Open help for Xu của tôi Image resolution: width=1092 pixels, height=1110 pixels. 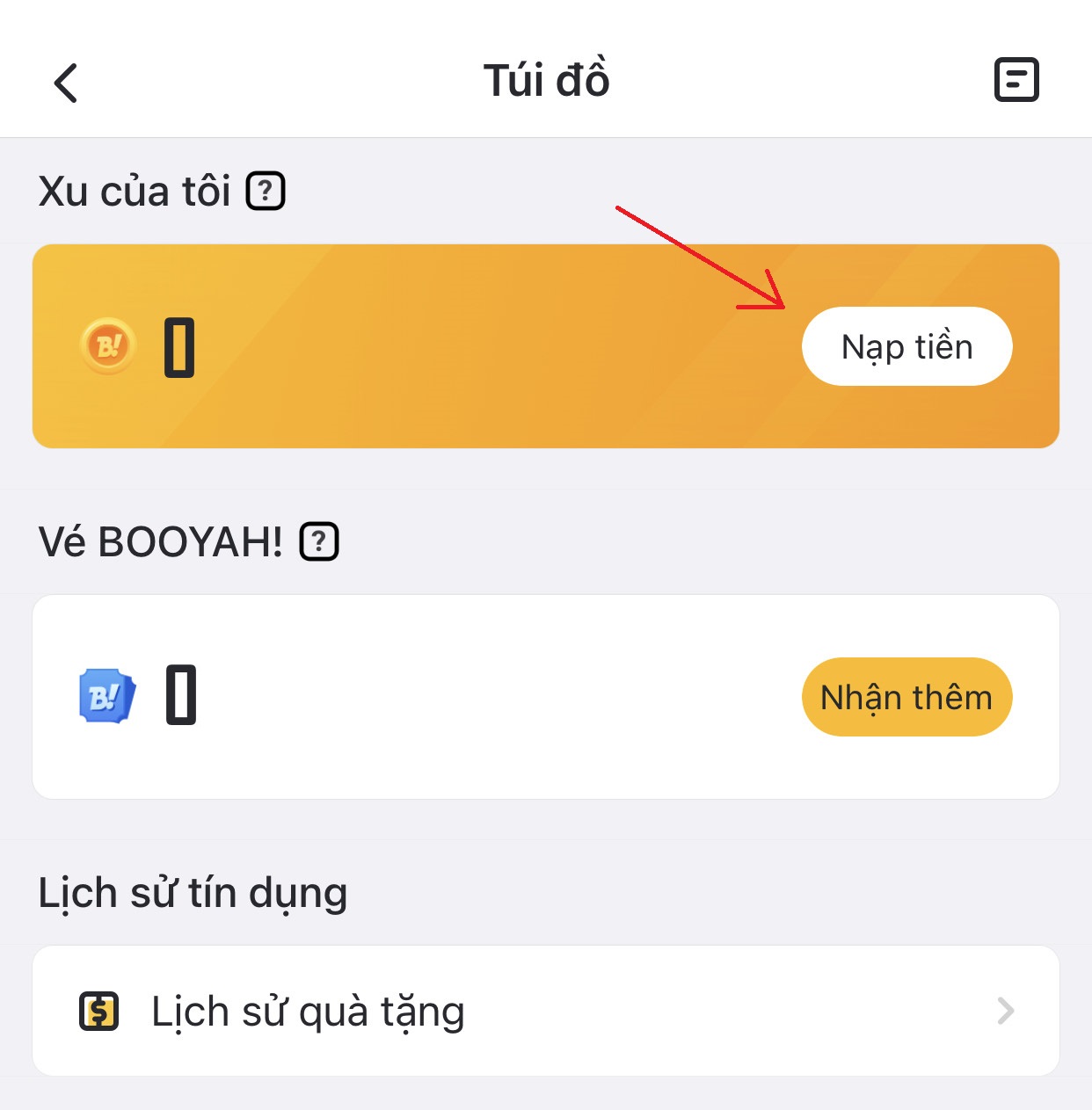point(266,192)
